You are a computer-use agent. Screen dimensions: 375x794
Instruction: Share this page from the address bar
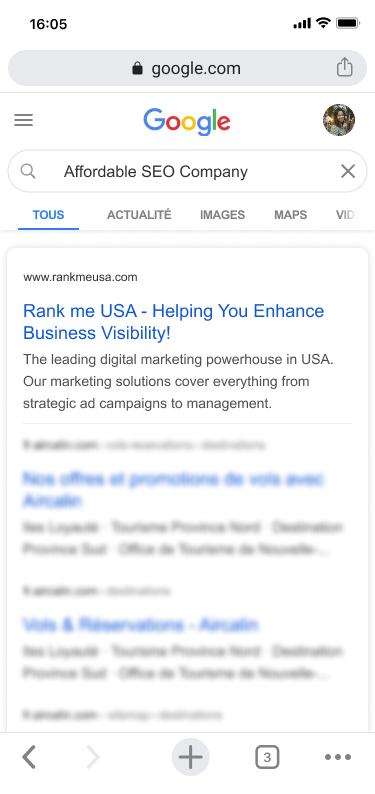(x=345, y=67)
